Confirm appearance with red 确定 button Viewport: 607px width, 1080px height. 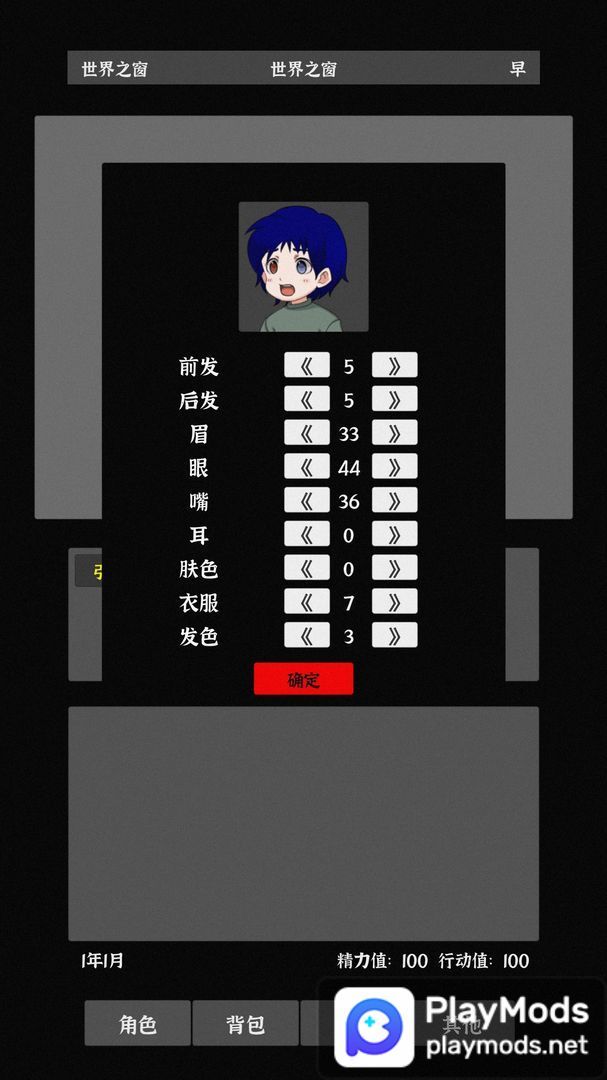303,679
